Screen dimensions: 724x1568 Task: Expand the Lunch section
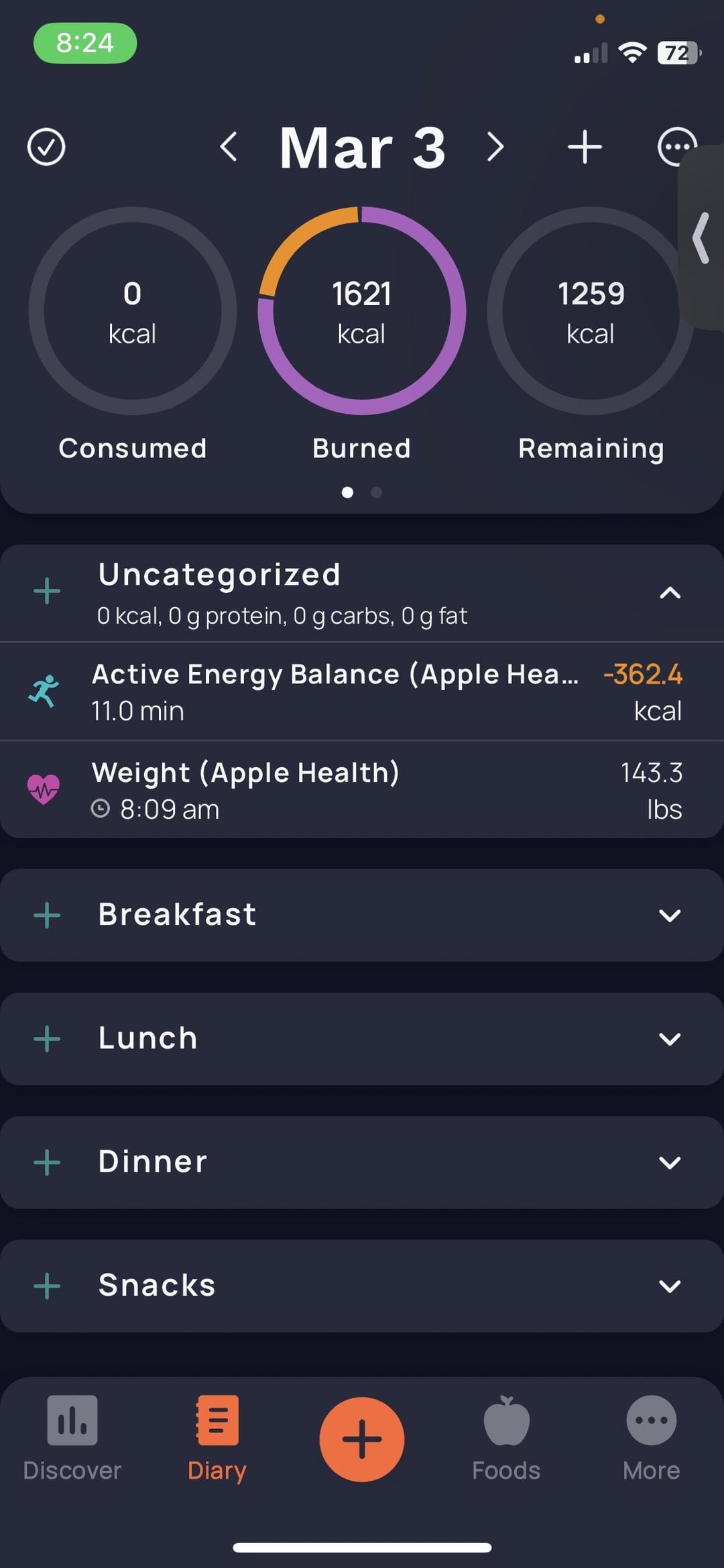(x=670, y=1040)
